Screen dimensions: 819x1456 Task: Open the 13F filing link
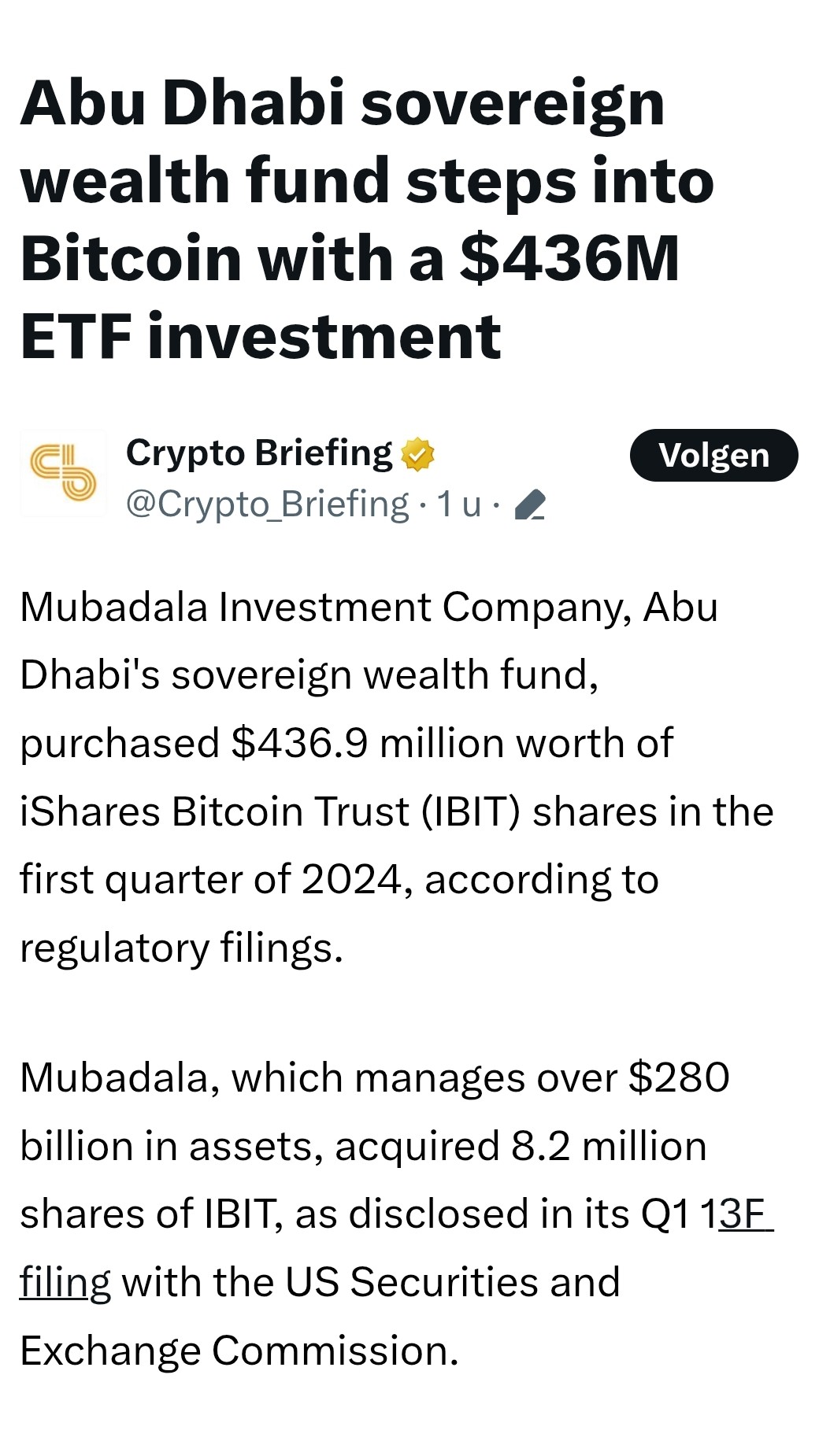click(x=745, y=1214)
